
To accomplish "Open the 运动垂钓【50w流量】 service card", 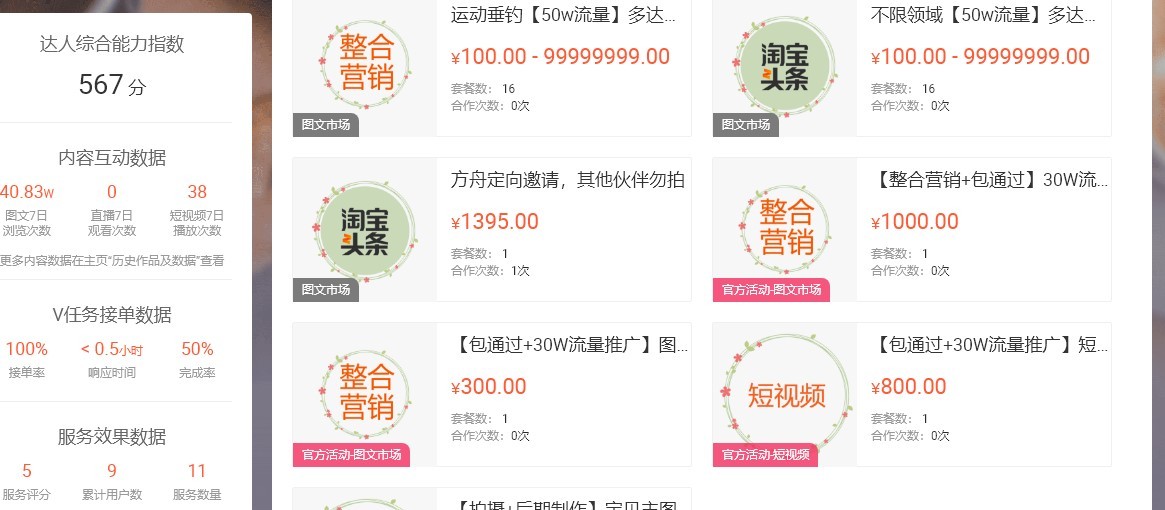I will (563, 16).
